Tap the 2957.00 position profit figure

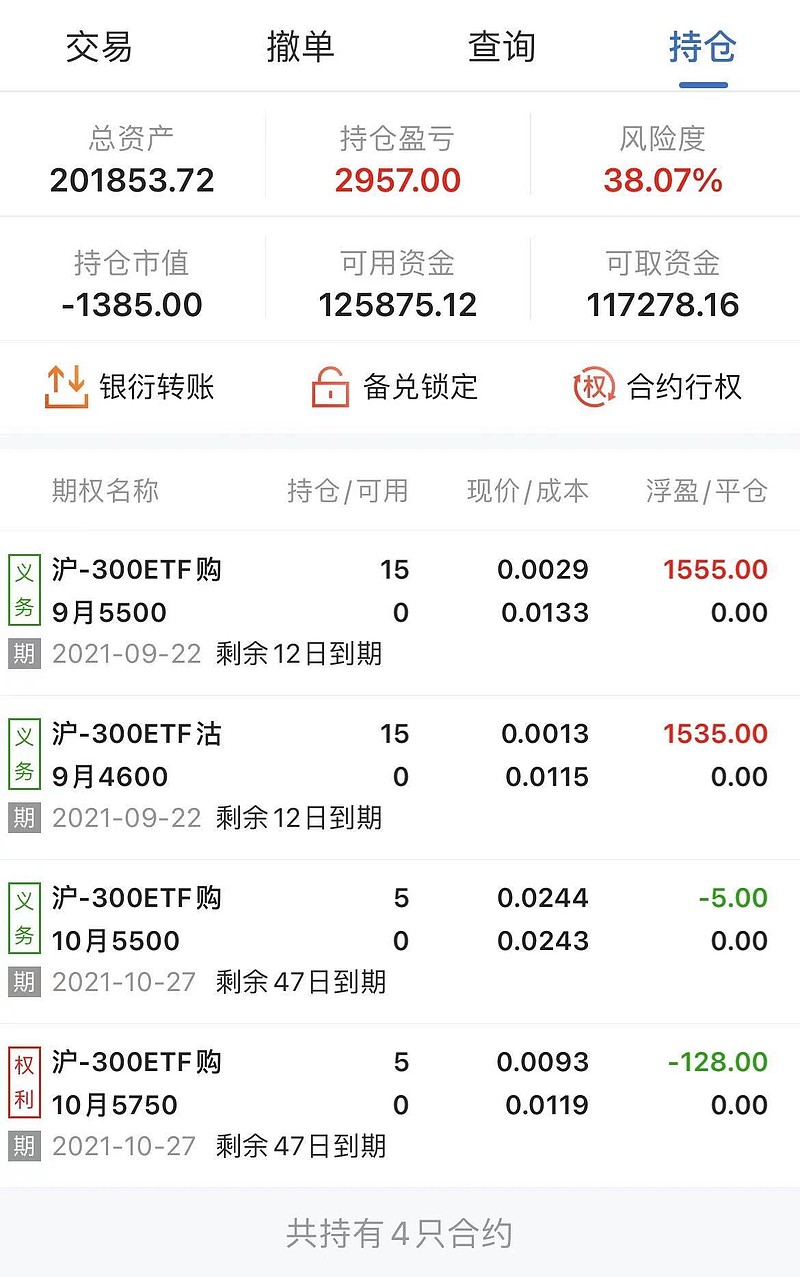click(397, 181)
